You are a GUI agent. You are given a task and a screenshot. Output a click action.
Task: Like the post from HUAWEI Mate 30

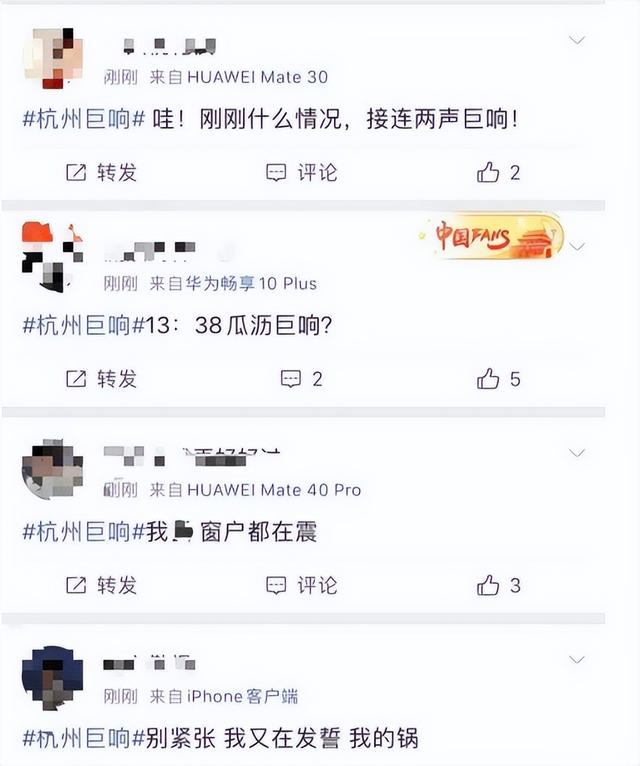pos(498,173)
